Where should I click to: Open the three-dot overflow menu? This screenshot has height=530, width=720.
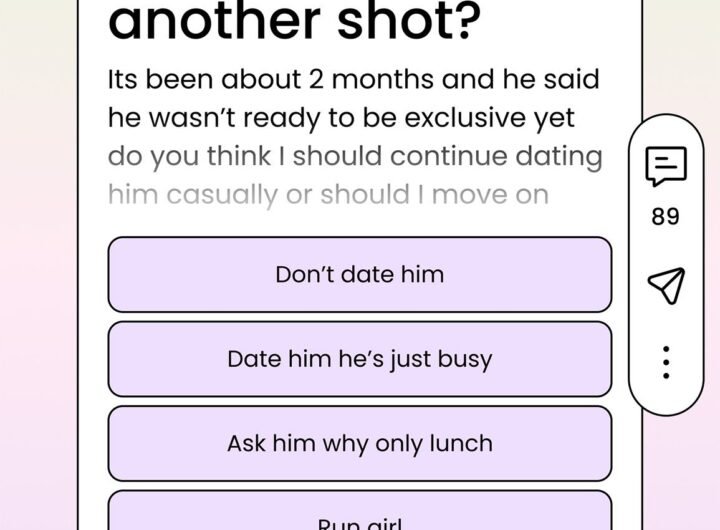pos(666,361)
